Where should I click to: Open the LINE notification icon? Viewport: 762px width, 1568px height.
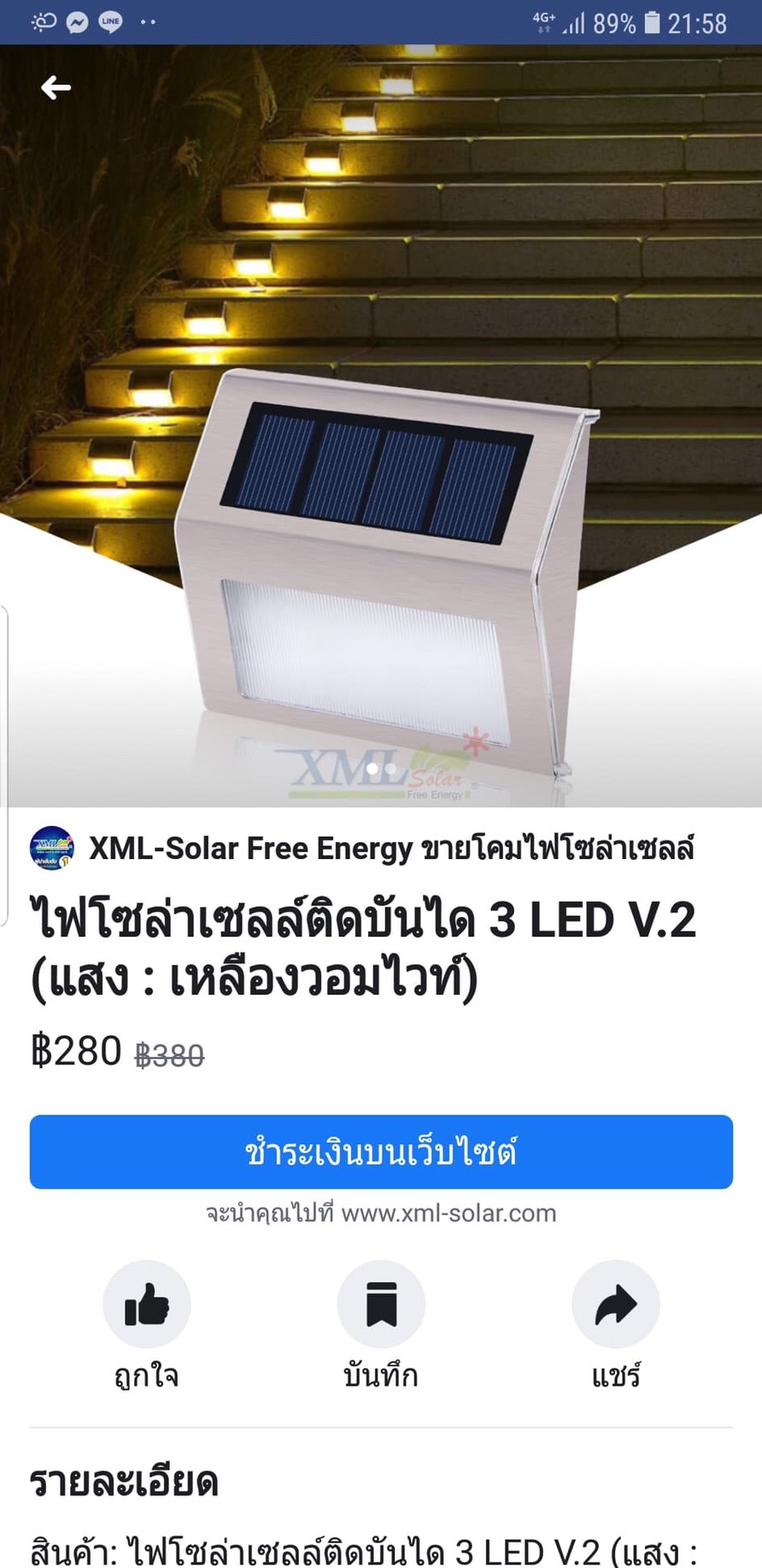110,21
